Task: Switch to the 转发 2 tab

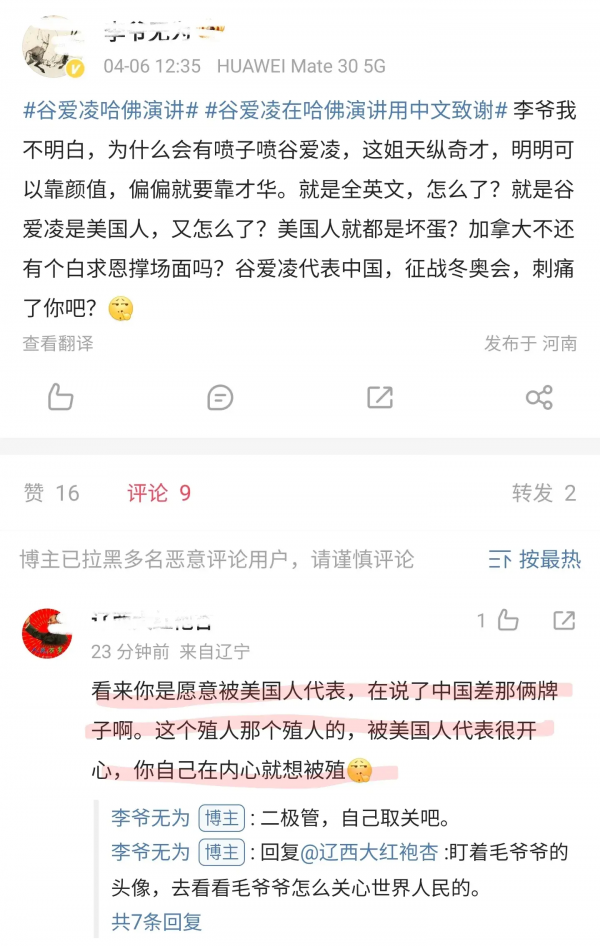Action: point(543,492)
